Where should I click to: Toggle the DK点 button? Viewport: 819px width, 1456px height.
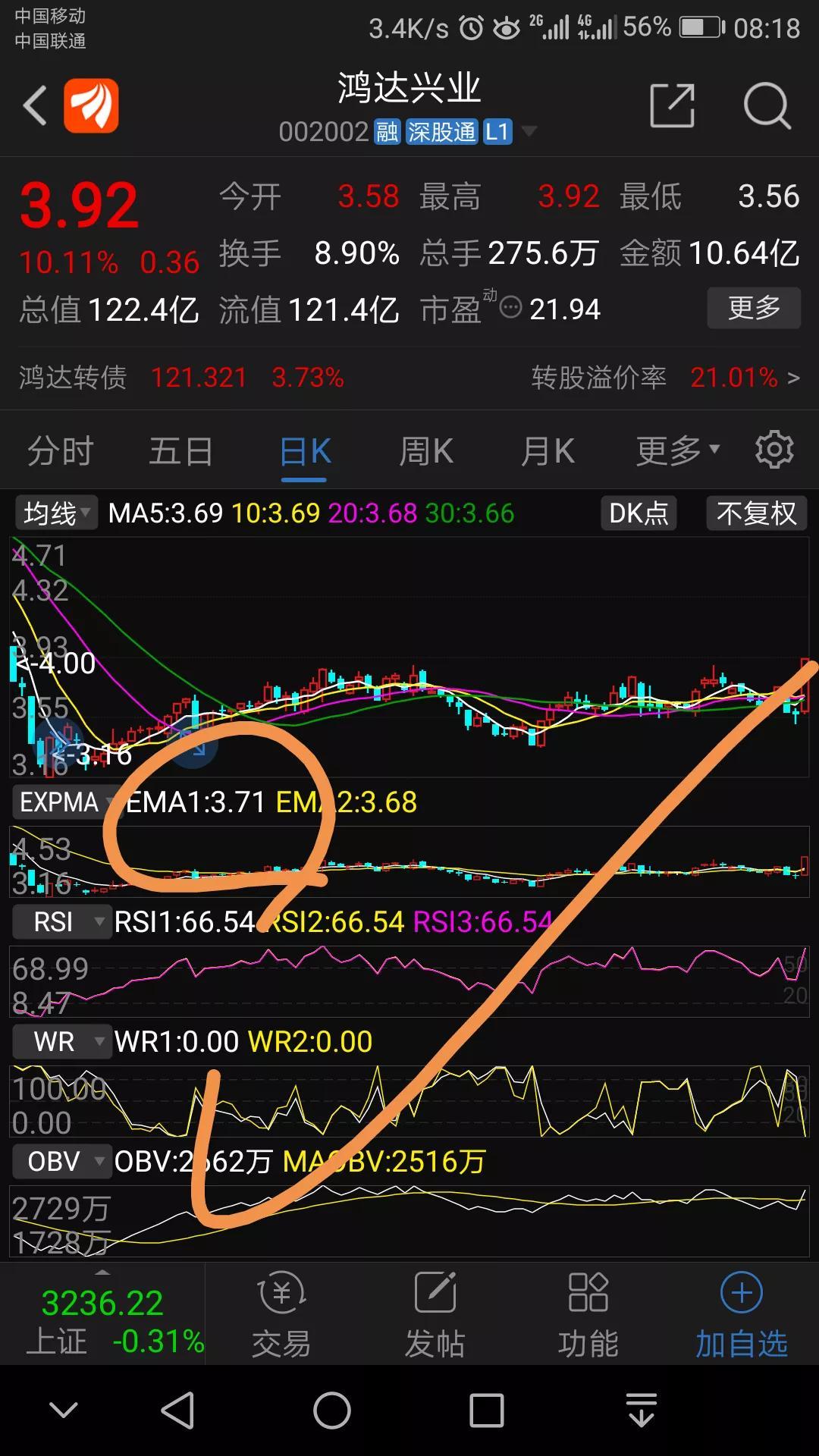click(639, 513)
